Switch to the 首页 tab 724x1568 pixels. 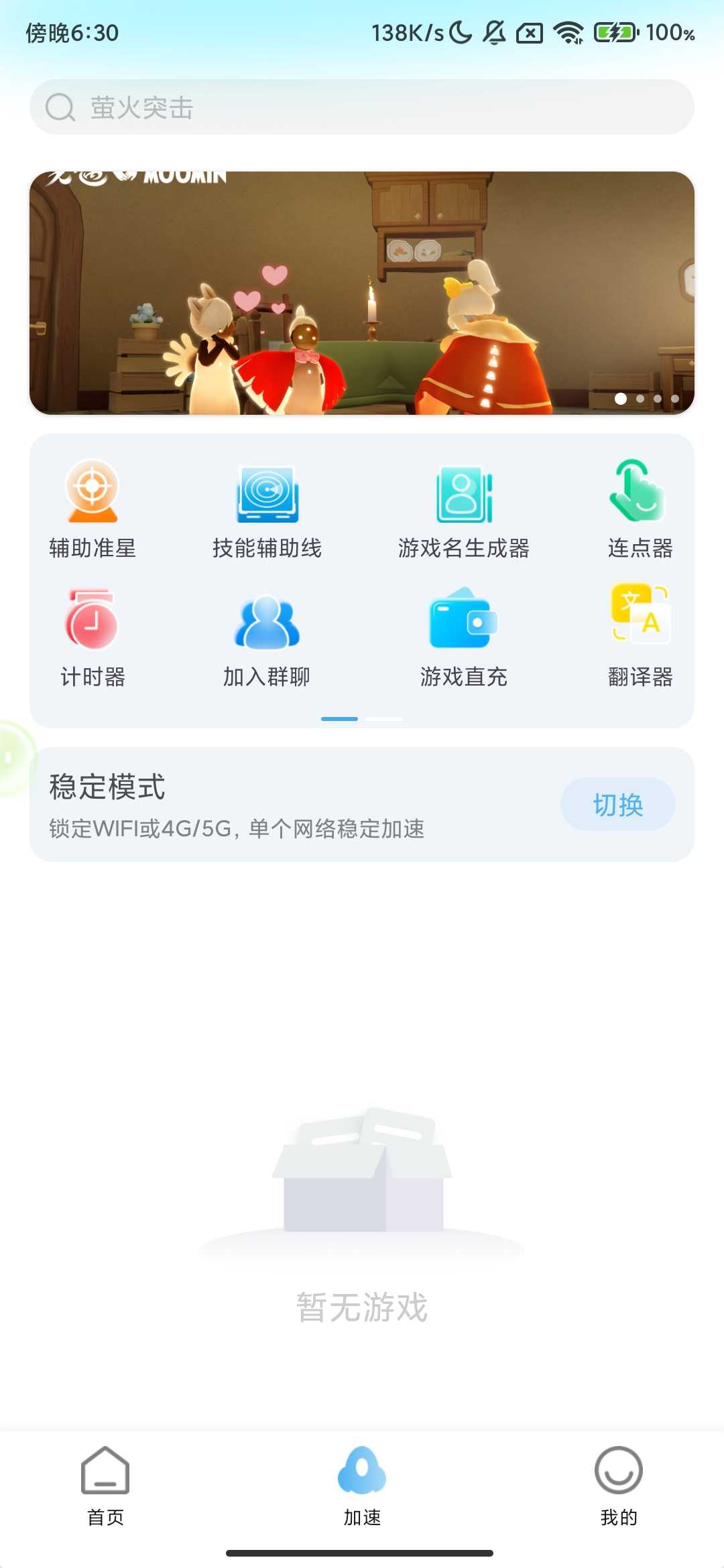[105, 1481]
